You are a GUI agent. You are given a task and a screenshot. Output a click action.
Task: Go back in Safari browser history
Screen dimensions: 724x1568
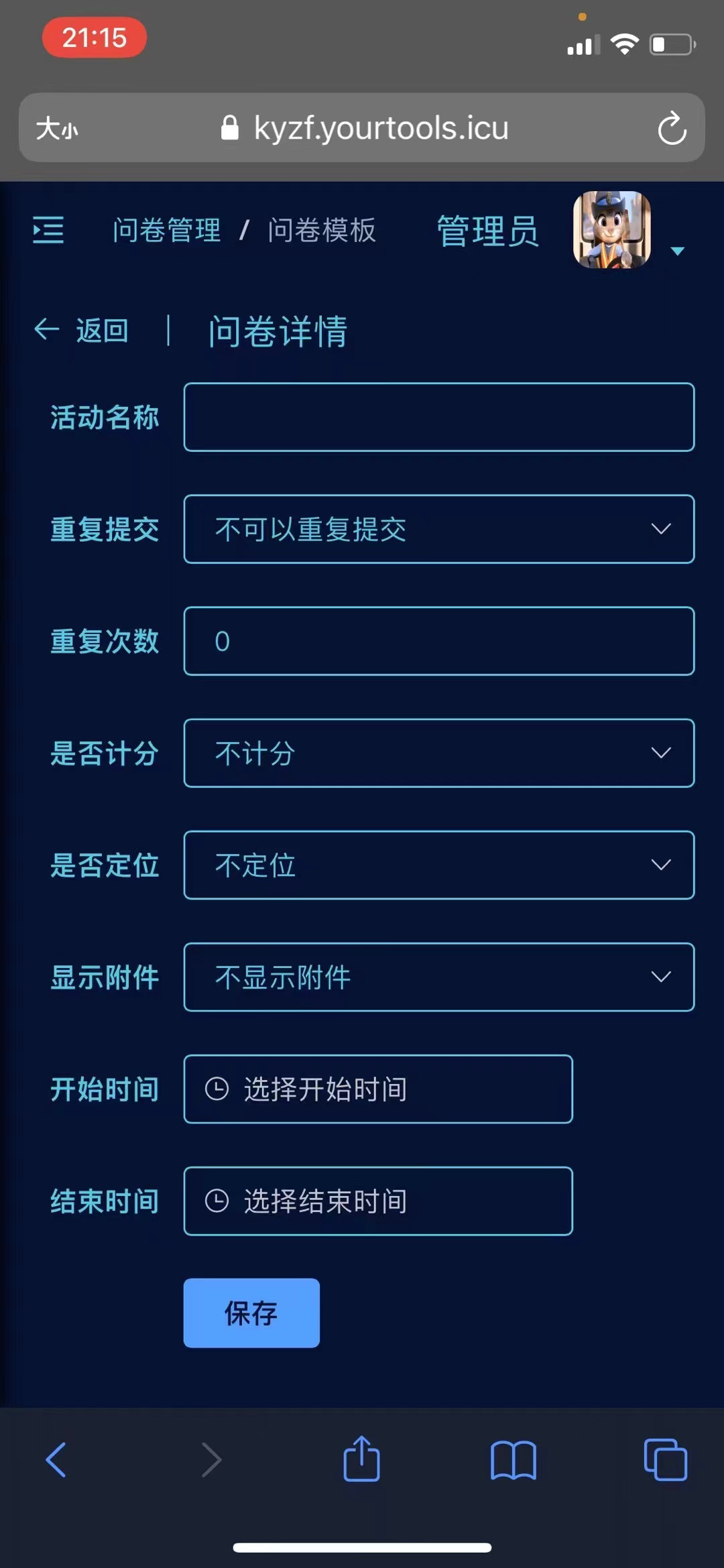click(x=56, y=1459)
